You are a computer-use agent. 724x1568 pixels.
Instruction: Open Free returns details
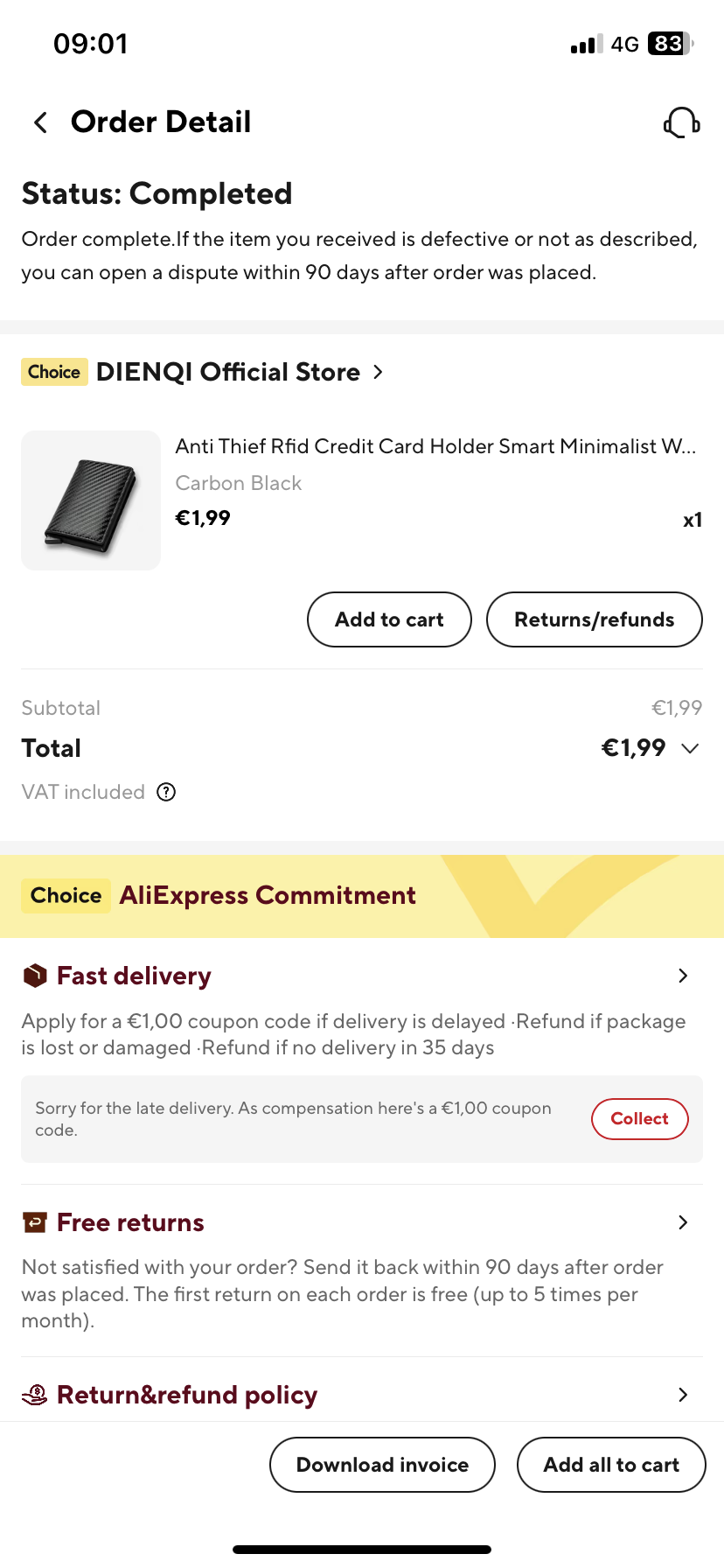click(x=683, y=1222)
